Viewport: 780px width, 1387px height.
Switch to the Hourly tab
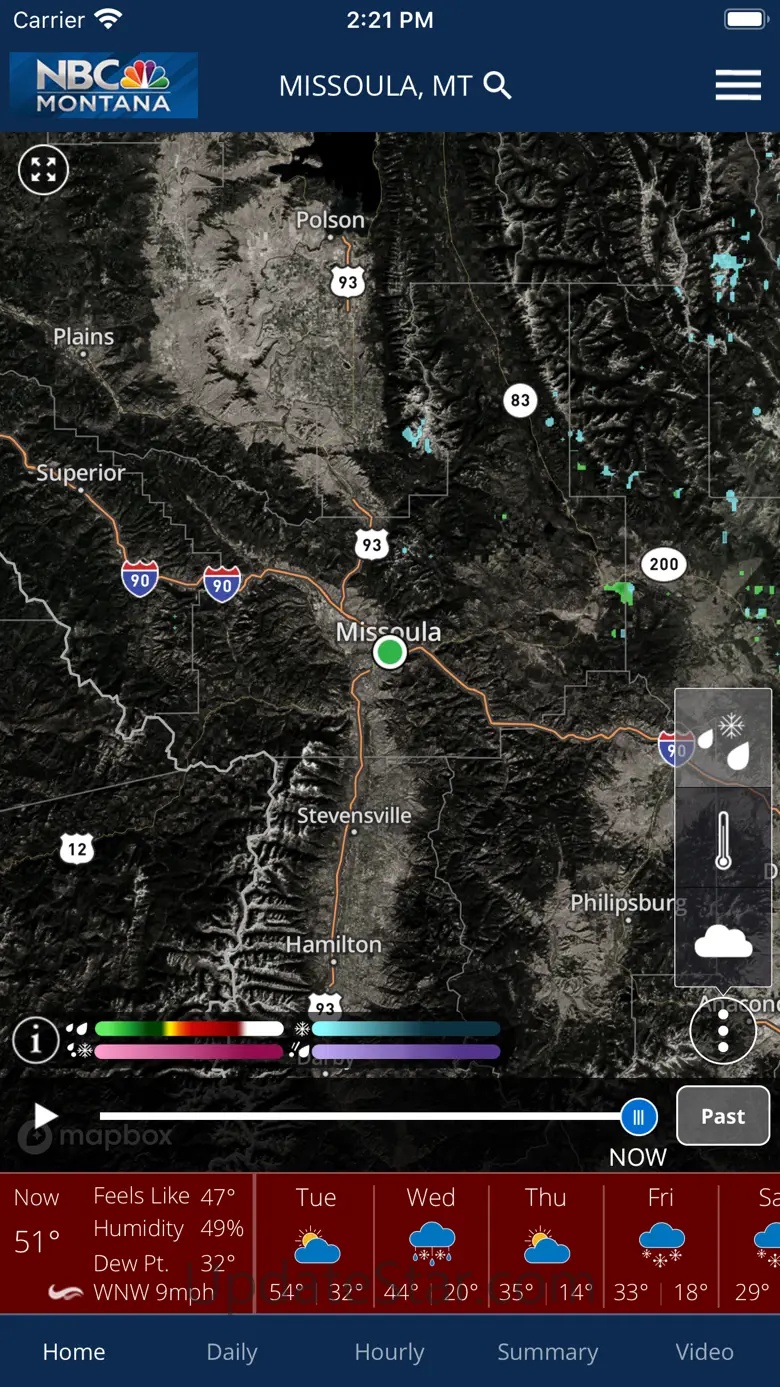point(389,1352)
